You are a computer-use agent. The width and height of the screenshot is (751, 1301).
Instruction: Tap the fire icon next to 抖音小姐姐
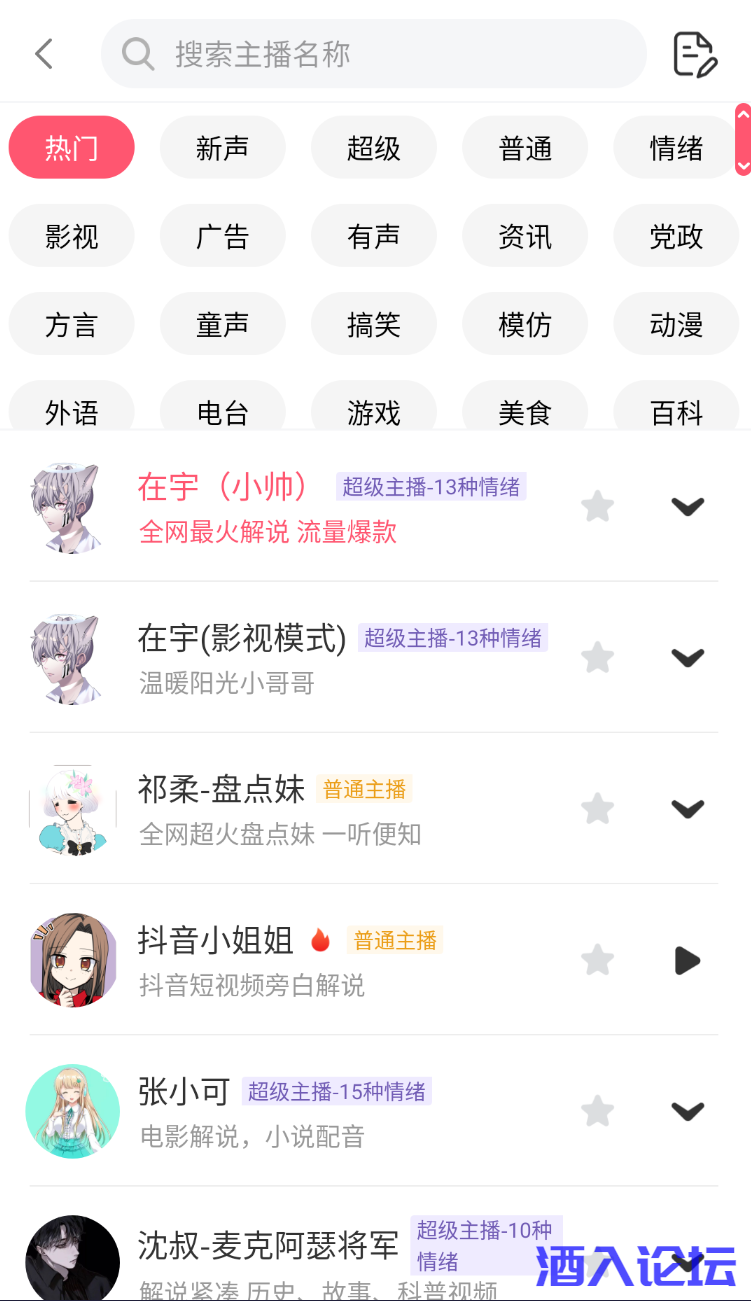click(x=320, y=940)
